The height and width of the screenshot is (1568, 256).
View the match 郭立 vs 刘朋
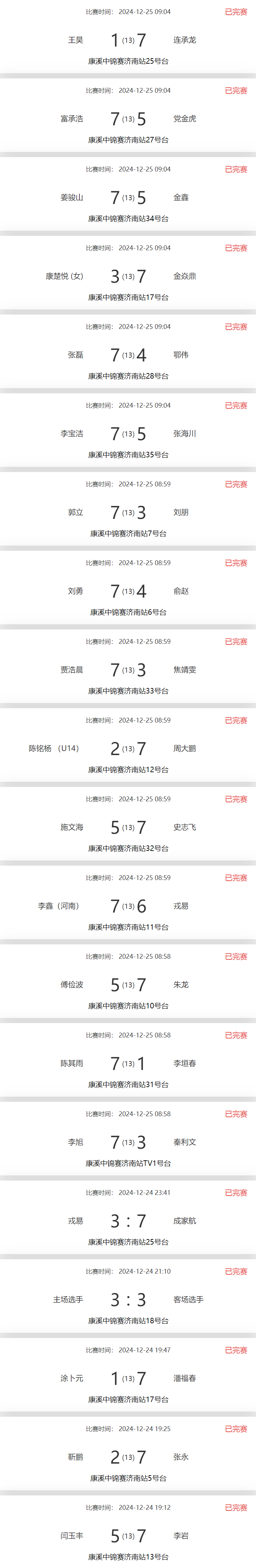click(128, 512)
